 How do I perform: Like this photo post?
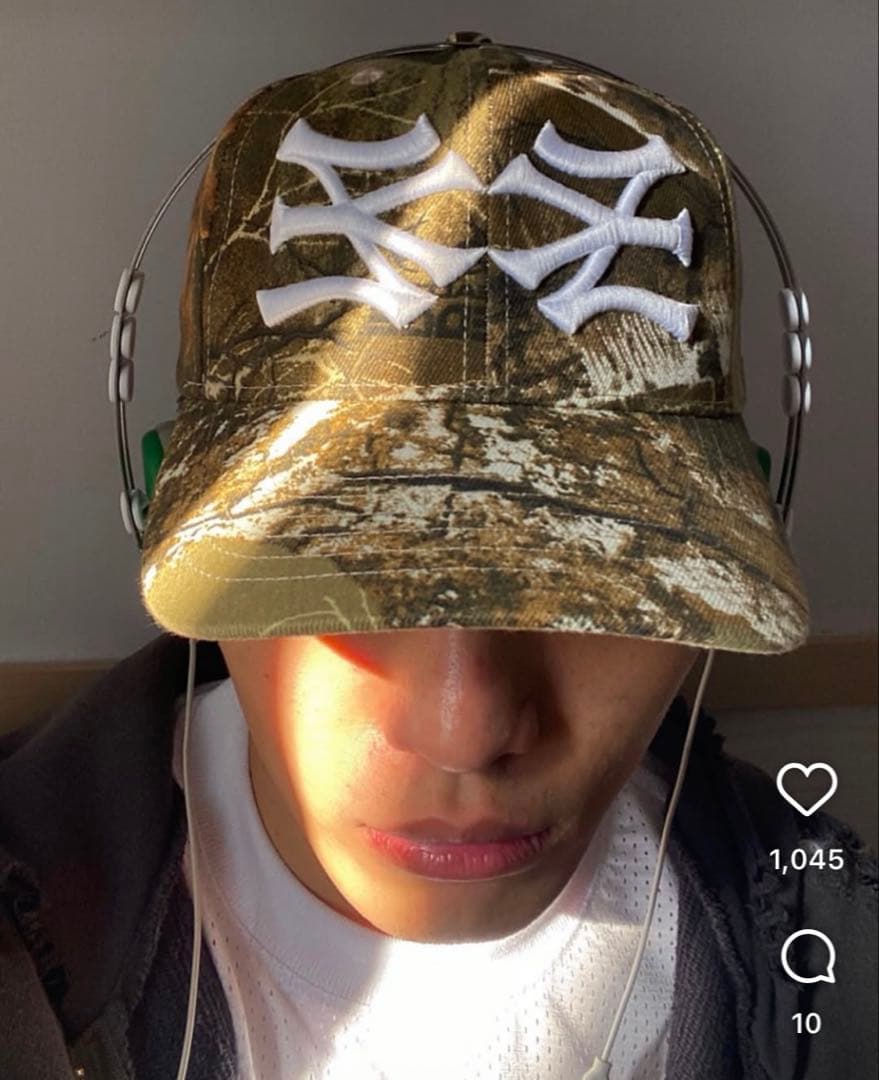tap(806, 789)
